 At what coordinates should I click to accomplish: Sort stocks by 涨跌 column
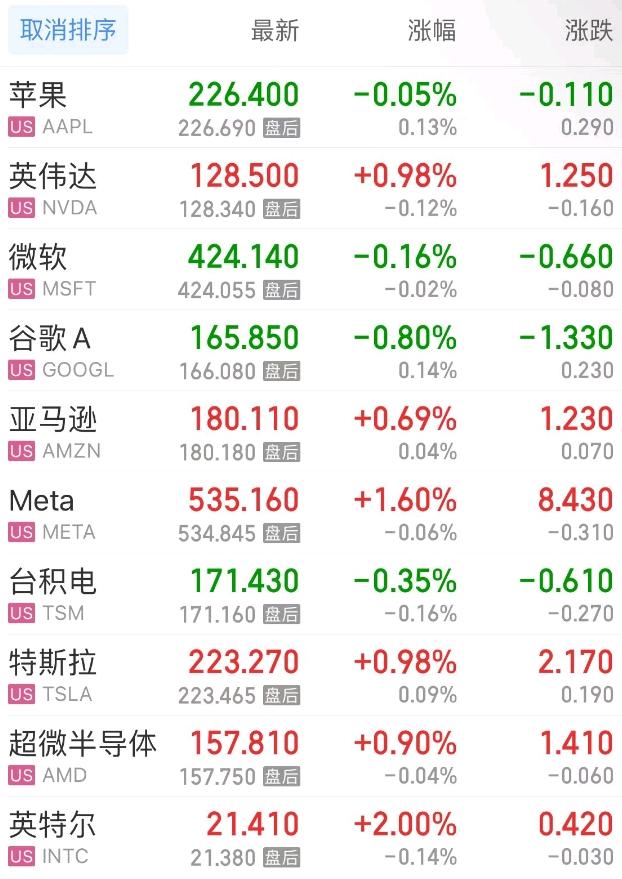[588, 31]
